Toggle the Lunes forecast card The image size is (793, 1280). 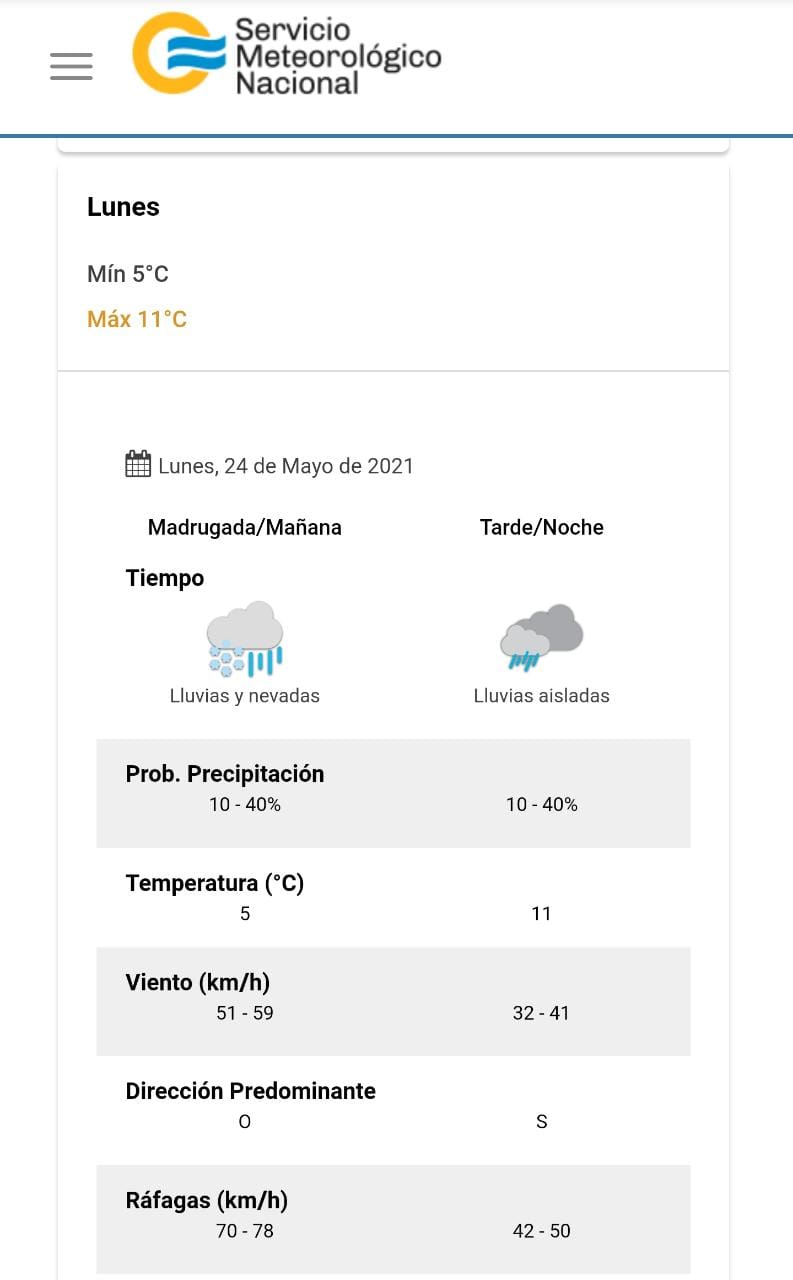(x=393, y=266)
